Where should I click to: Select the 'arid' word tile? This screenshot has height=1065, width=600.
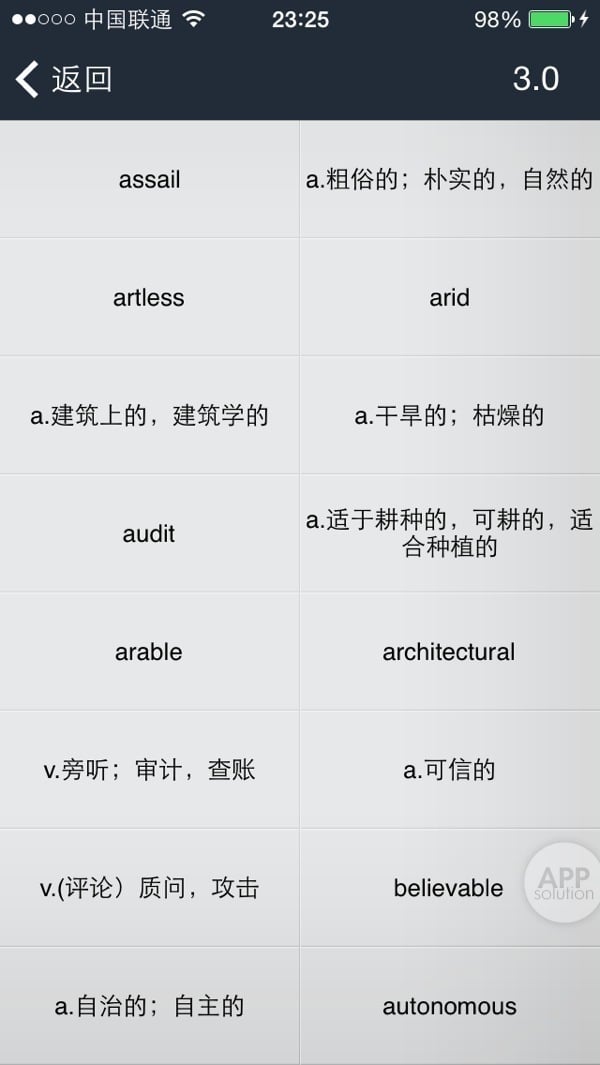(x=449, y=298)
